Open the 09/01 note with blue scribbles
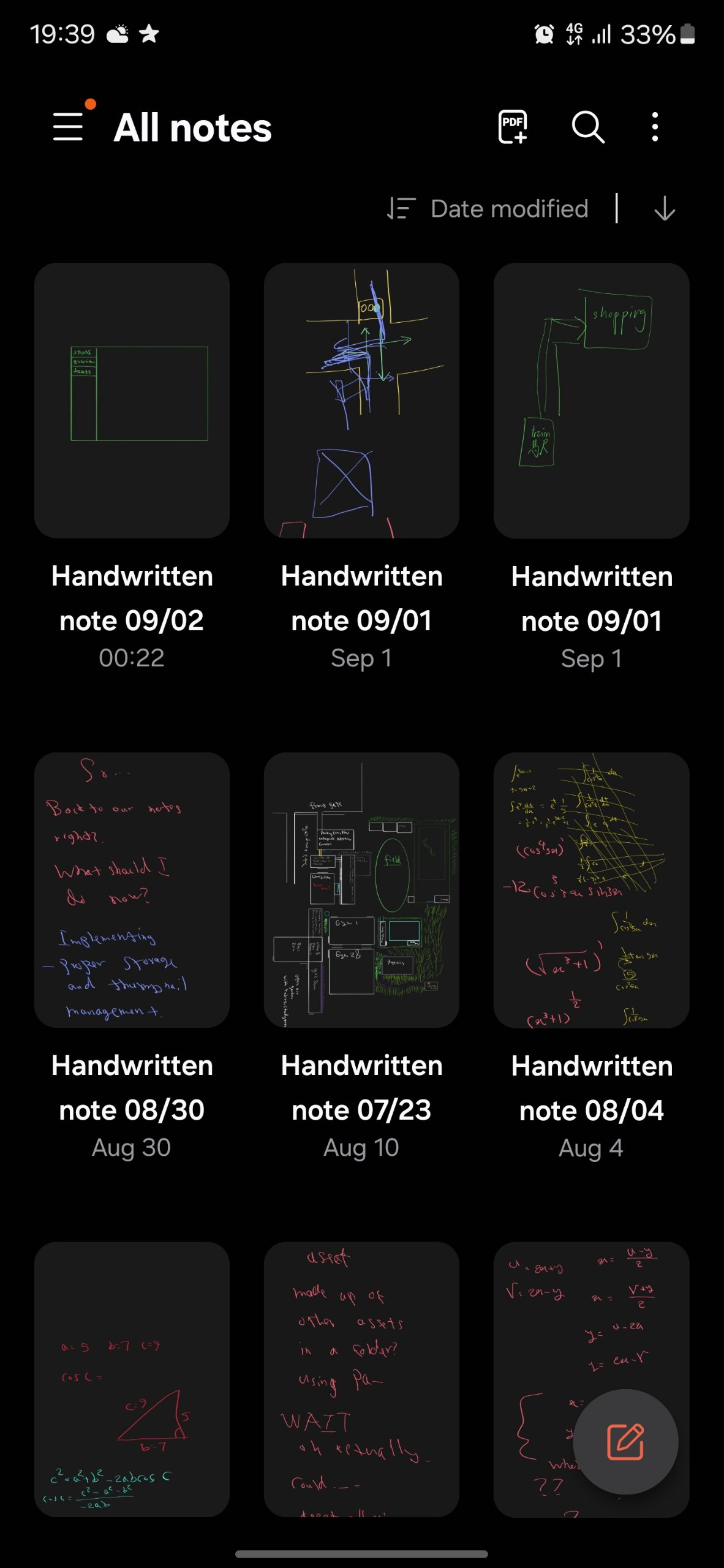This screenshot has height=1568, width=724. pos(361,401)
